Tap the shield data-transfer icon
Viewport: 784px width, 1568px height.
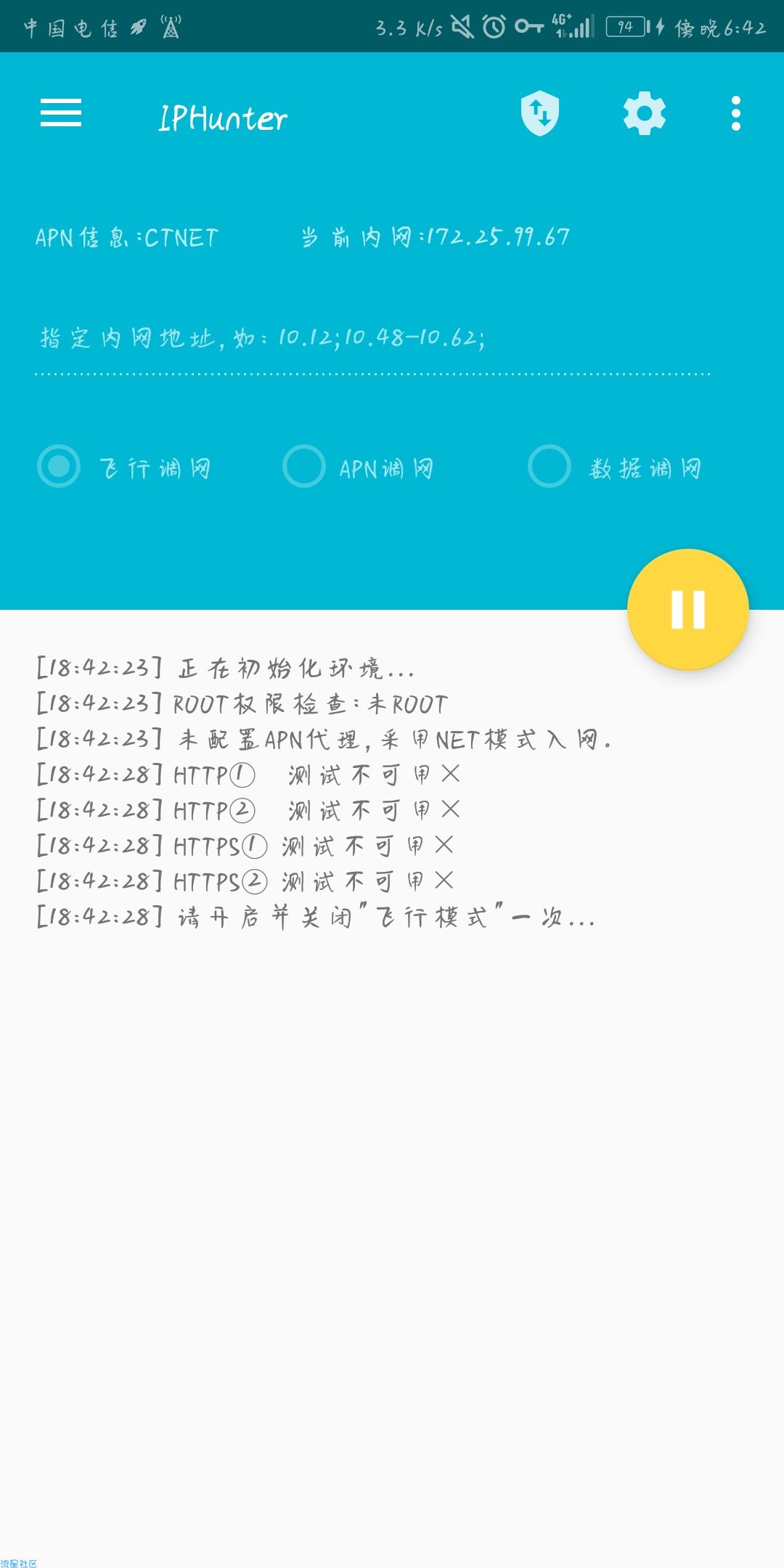[x=540, y=113]
